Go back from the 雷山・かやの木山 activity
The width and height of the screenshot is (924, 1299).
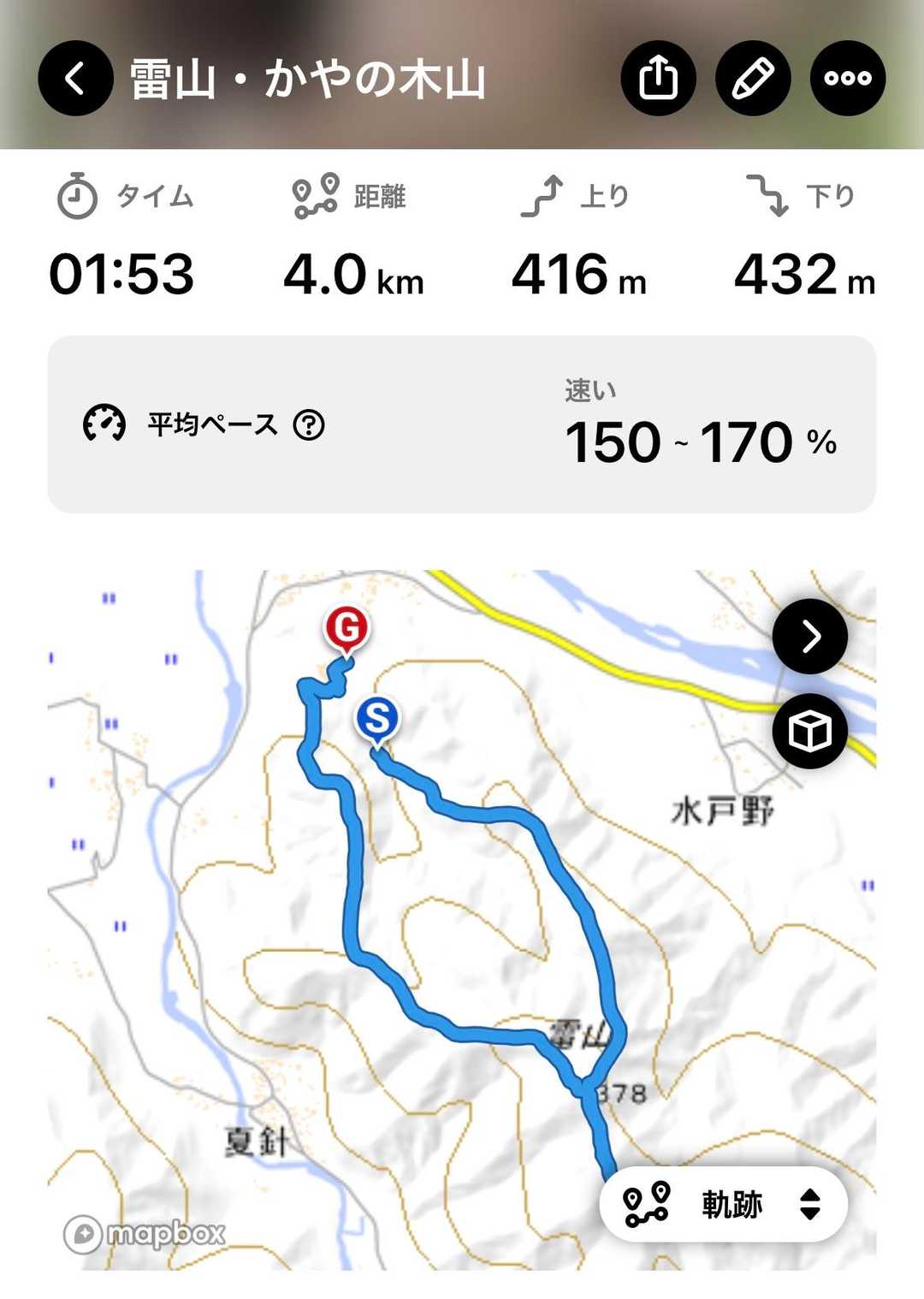click(75, 79)
